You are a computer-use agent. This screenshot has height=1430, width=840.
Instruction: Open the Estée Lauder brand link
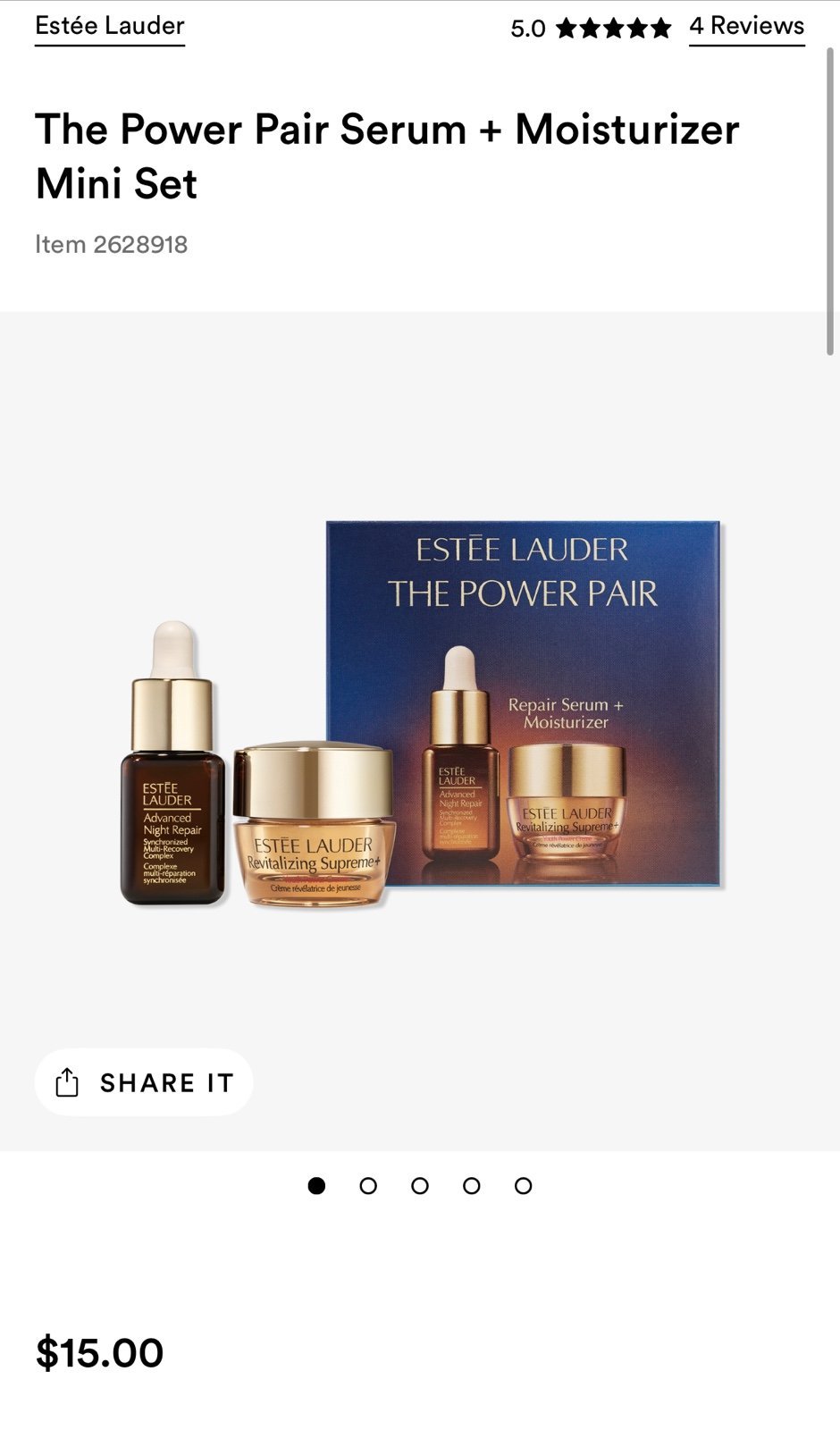(x=110, y=27)
